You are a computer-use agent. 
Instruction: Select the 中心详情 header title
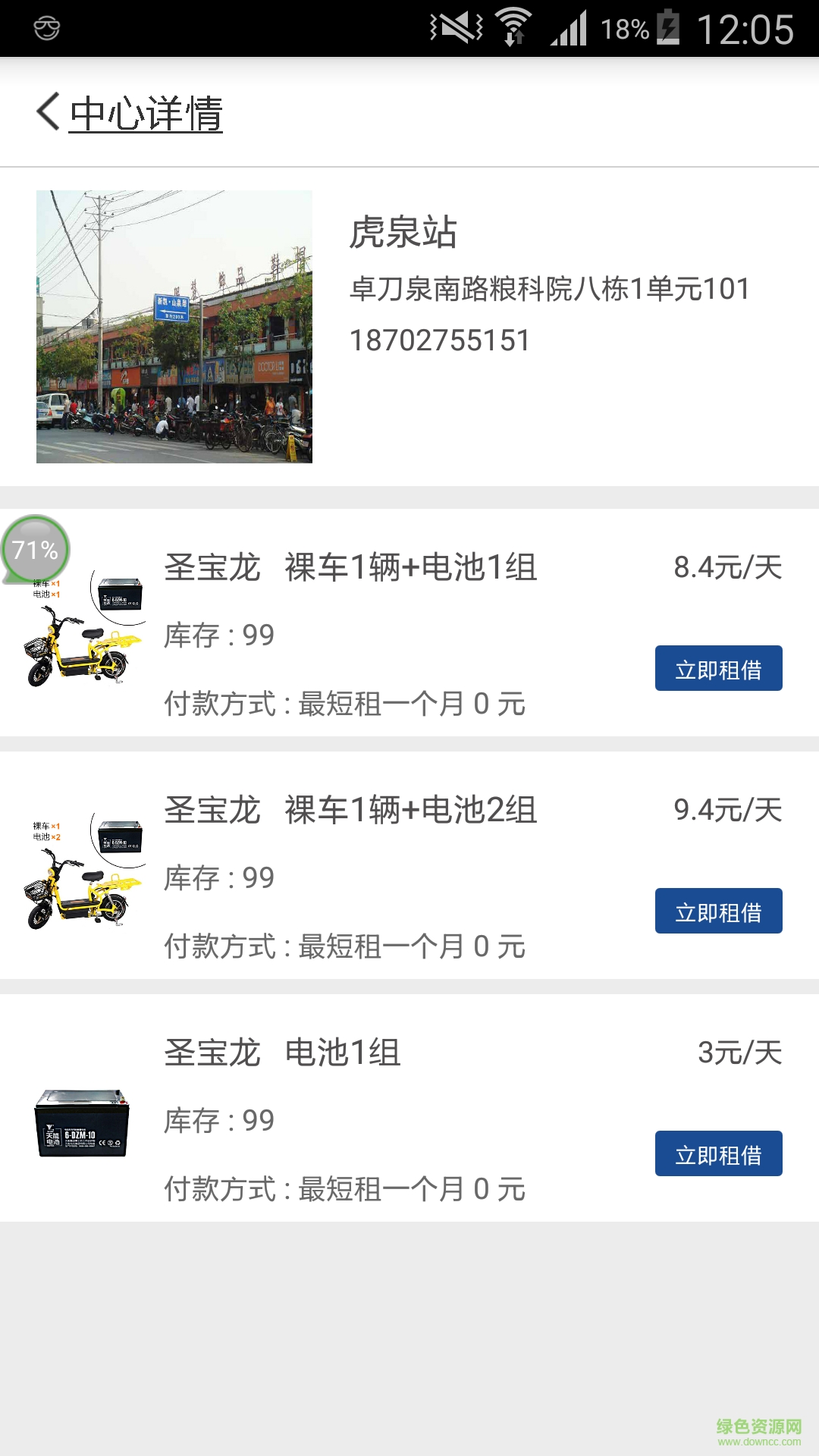click(146, 112)
